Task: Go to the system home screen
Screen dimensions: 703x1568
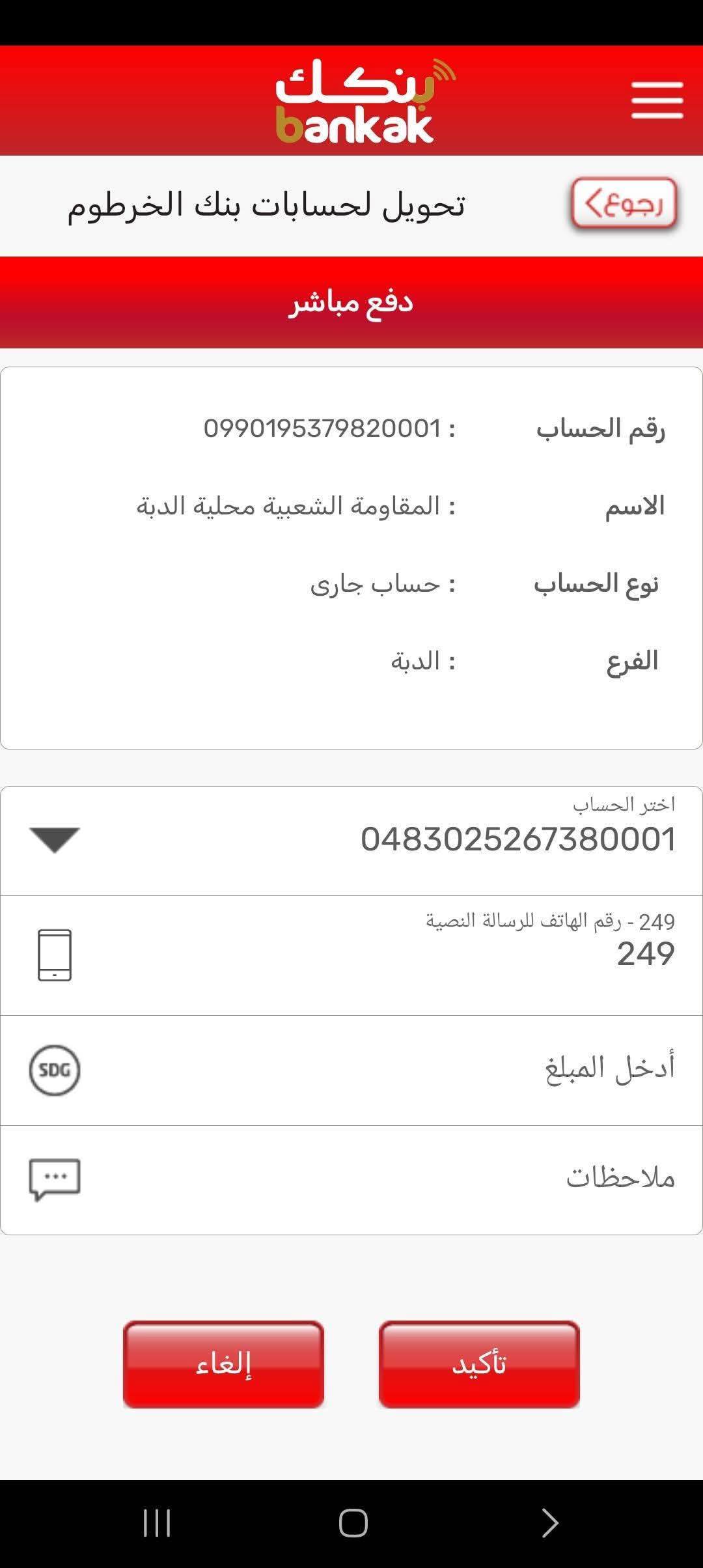Action: pyautogui.click(x=353, y=1522)
